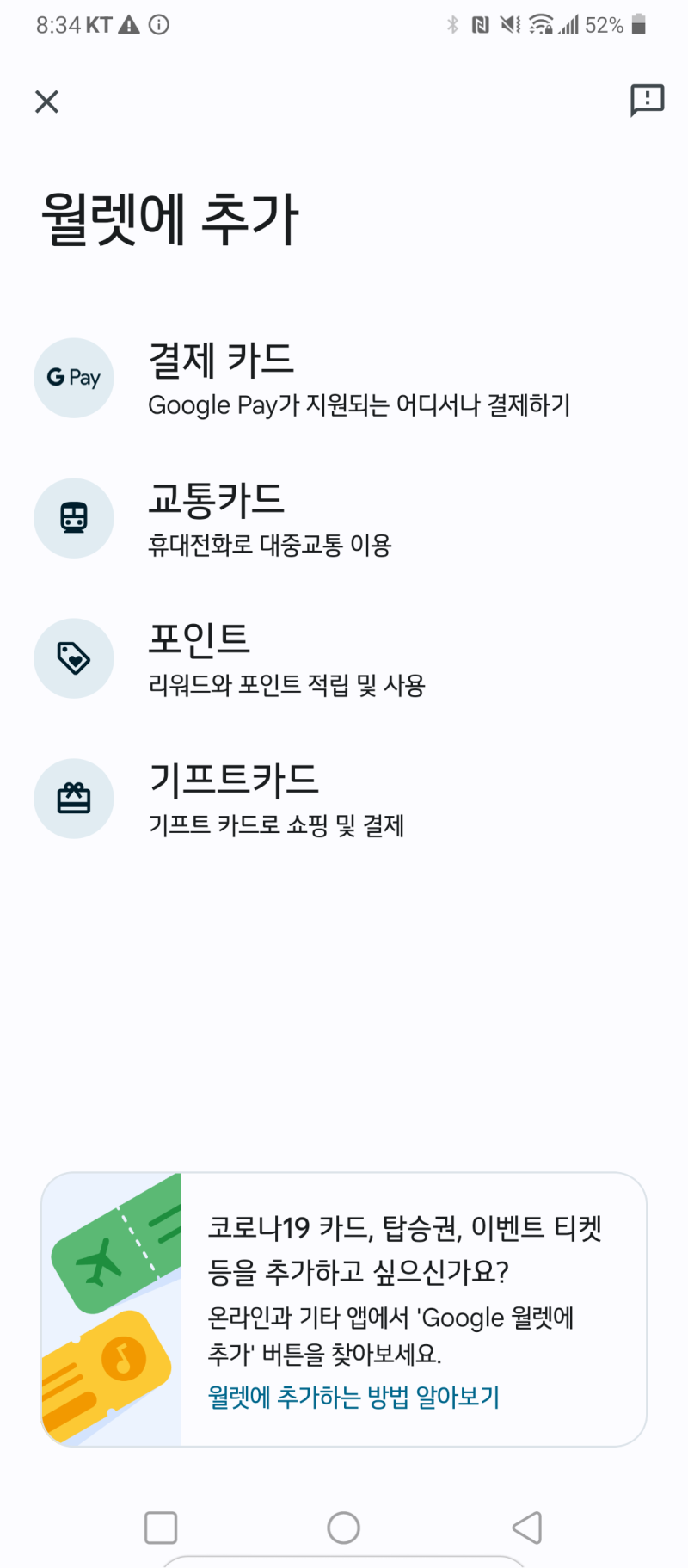Click the Wi-Fi icon in status bar
The width and height of the screenshot is (688, 1568).
[x=541, y=25]
